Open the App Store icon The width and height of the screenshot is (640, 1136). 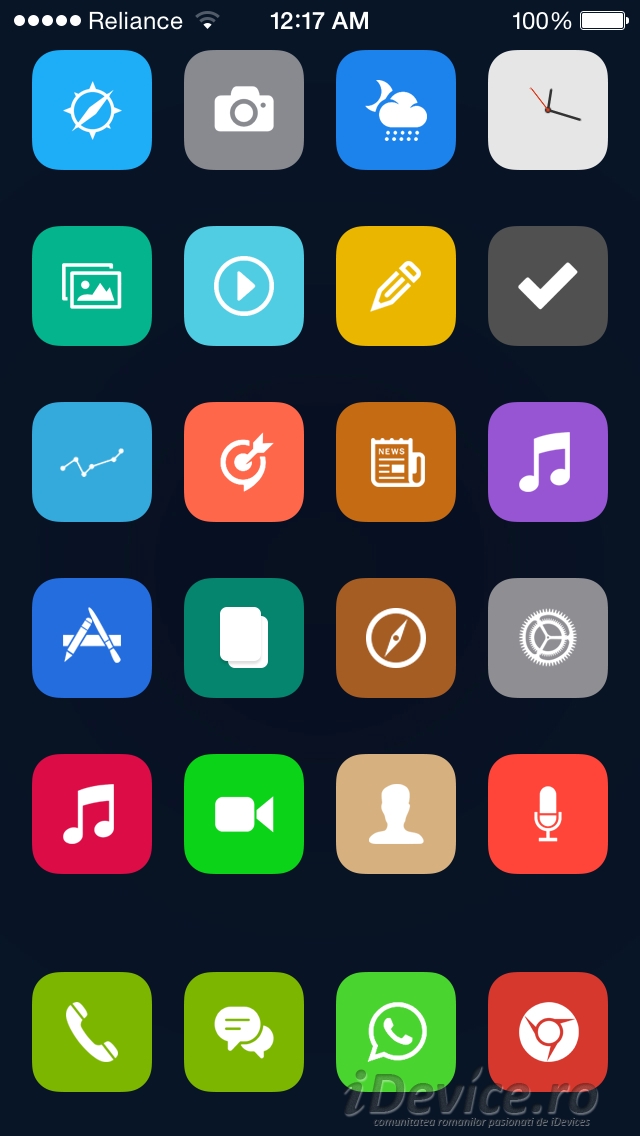(92, 638)
